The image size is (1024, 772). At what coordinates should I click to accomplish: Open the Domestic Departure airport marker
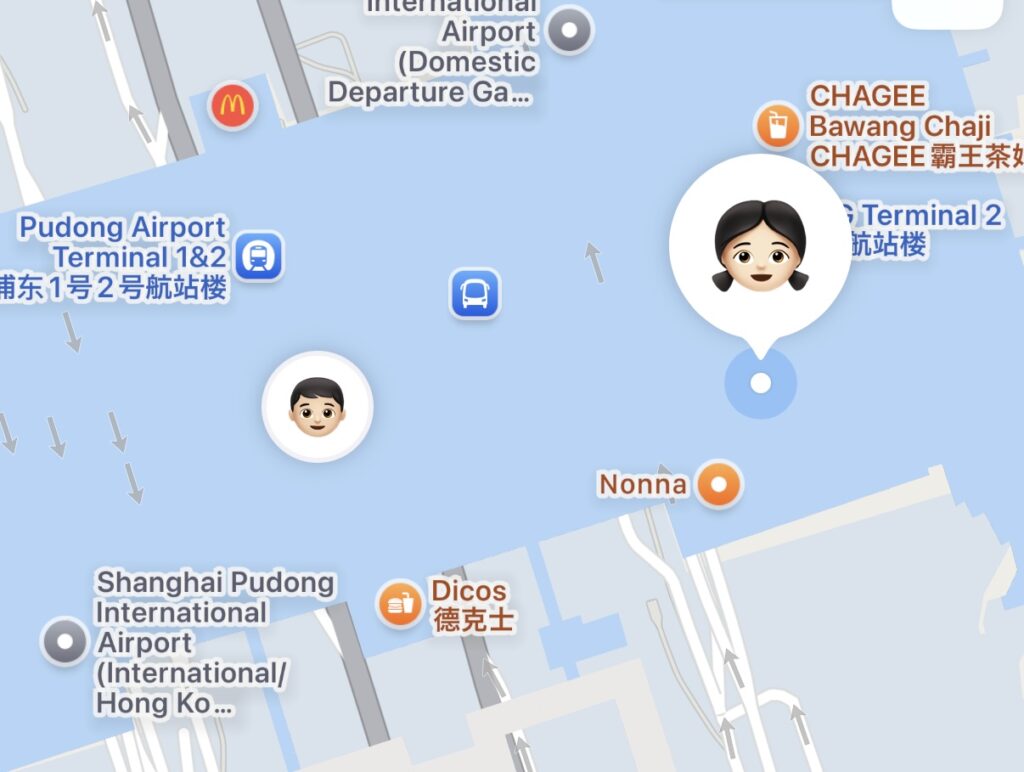(570, 30)
